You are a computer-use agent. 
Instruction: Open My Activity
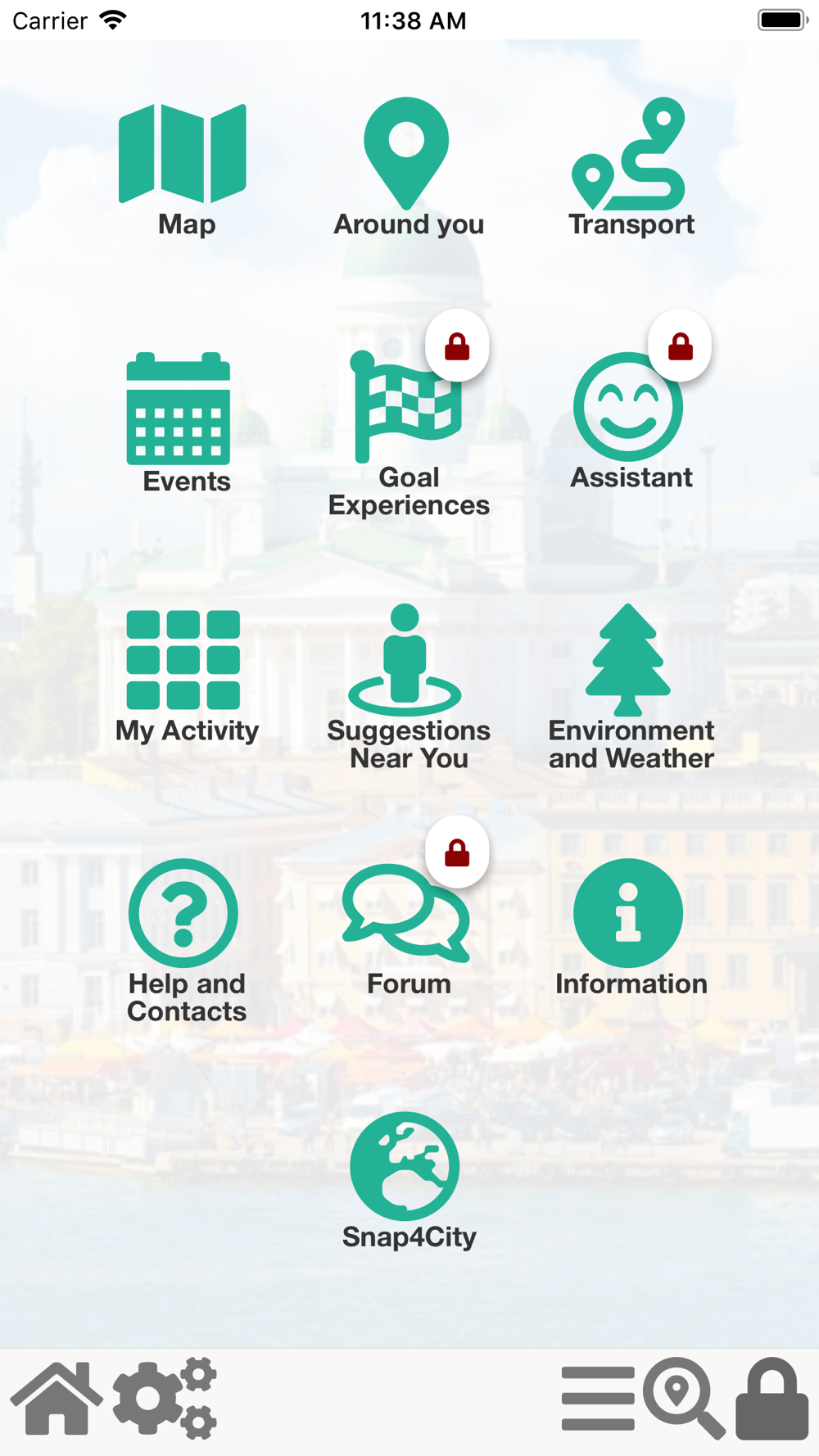click(186, 676)
